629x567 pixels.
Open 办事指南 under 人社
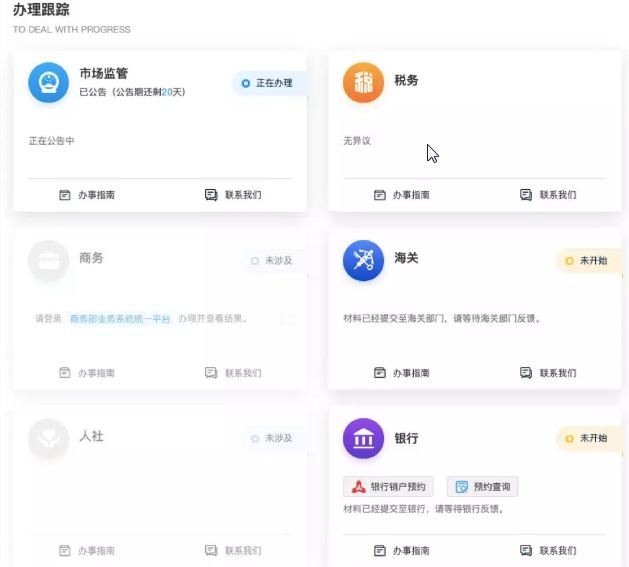pos(87,550)
